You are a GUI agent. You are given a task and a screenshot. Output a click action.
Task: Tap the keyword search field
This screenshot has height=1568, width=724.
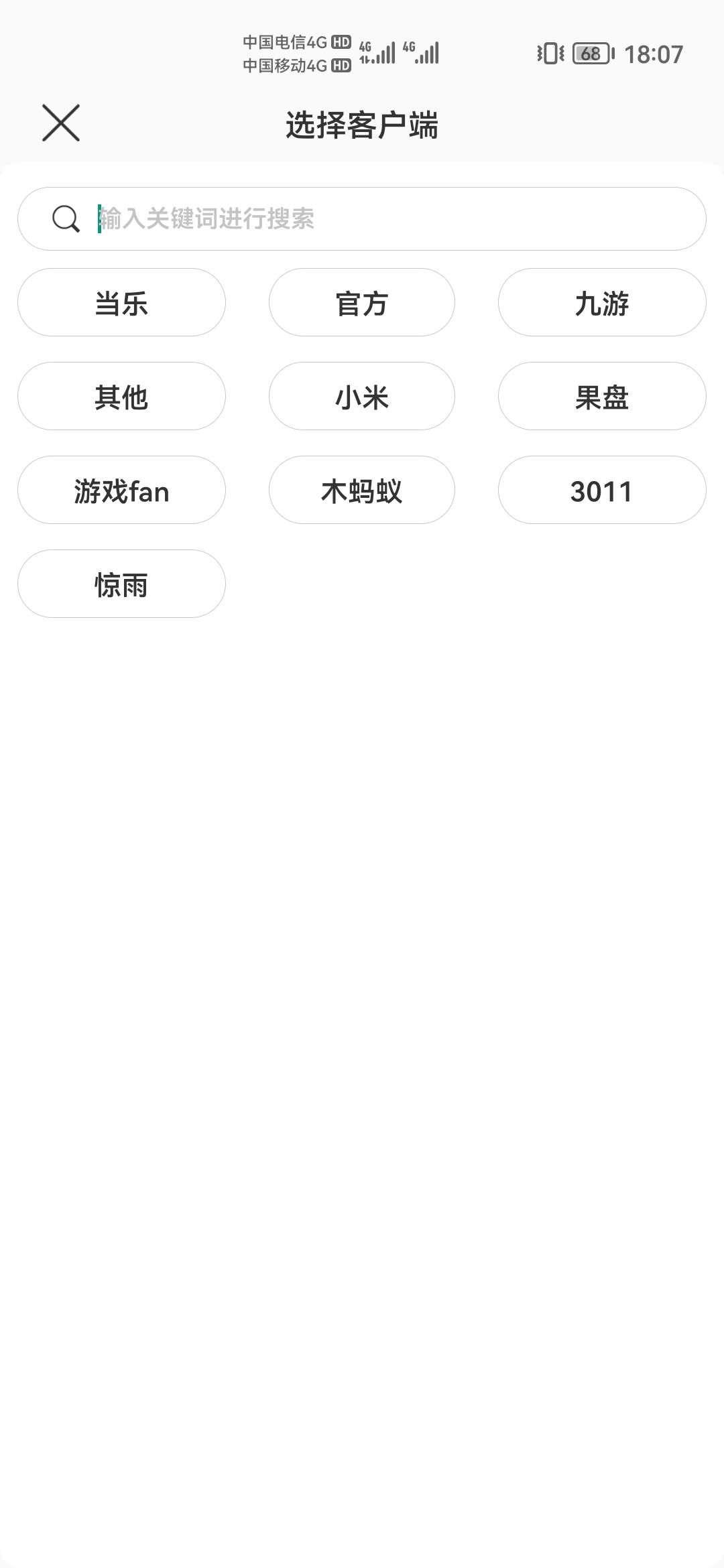tap(362, 218)
